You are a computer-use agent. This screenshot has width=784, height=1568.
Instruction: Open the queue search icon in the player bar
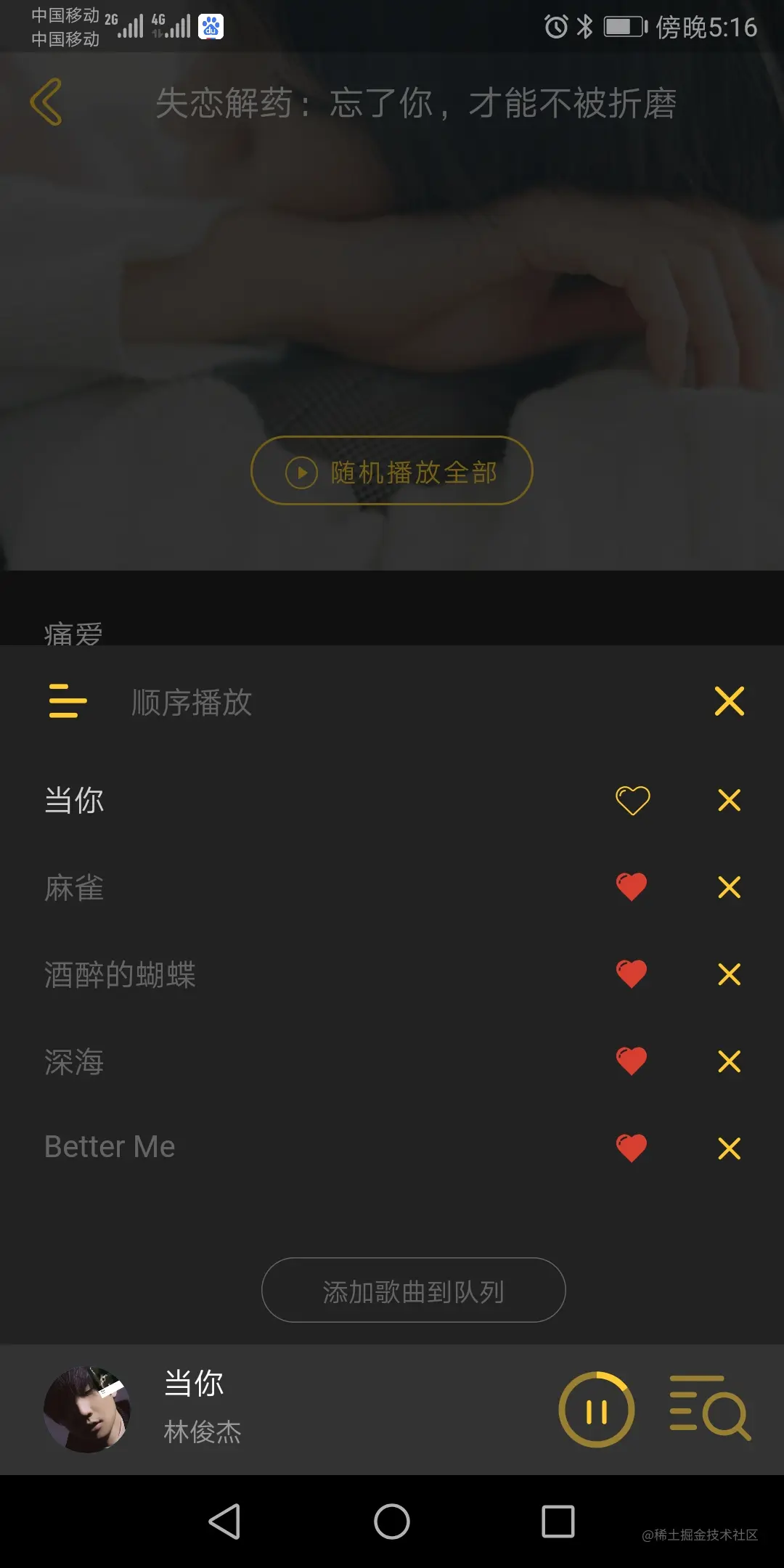pos(709,1408)
